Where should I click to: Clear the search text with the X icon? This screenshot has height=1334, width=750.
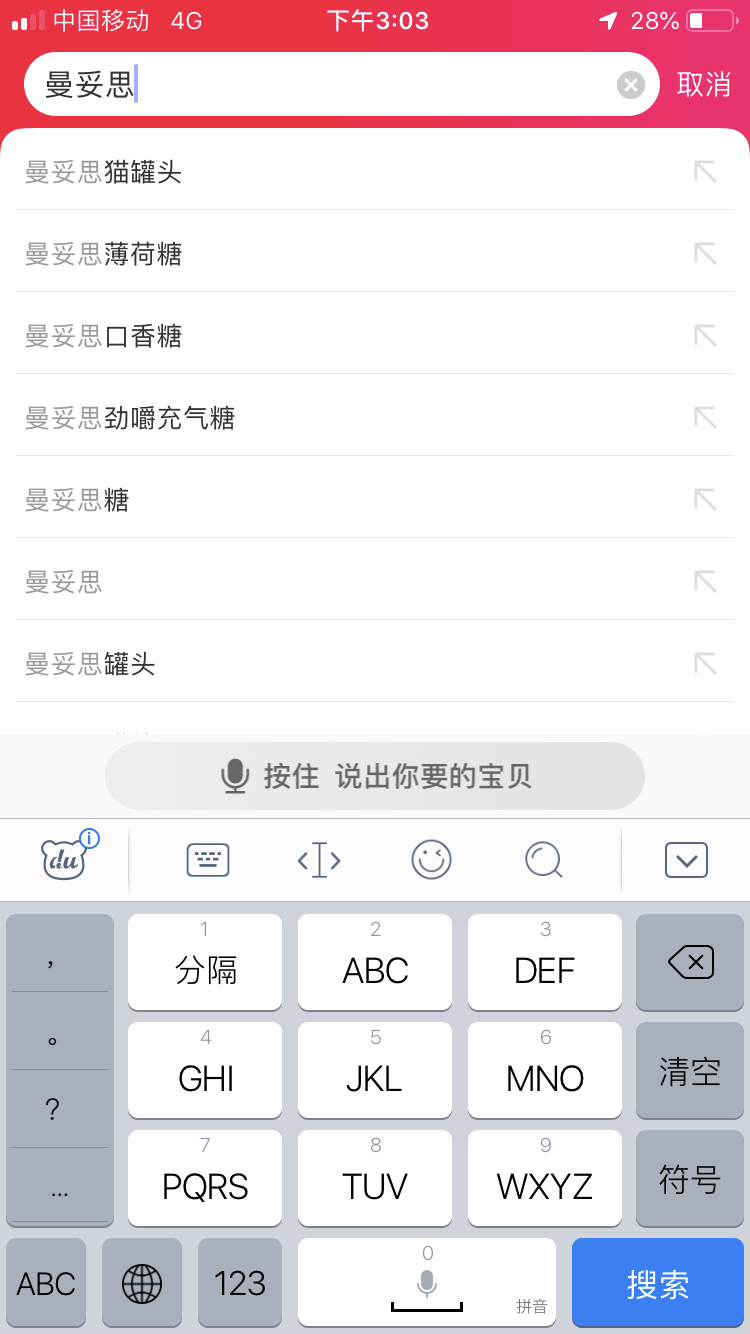(630, 85)
